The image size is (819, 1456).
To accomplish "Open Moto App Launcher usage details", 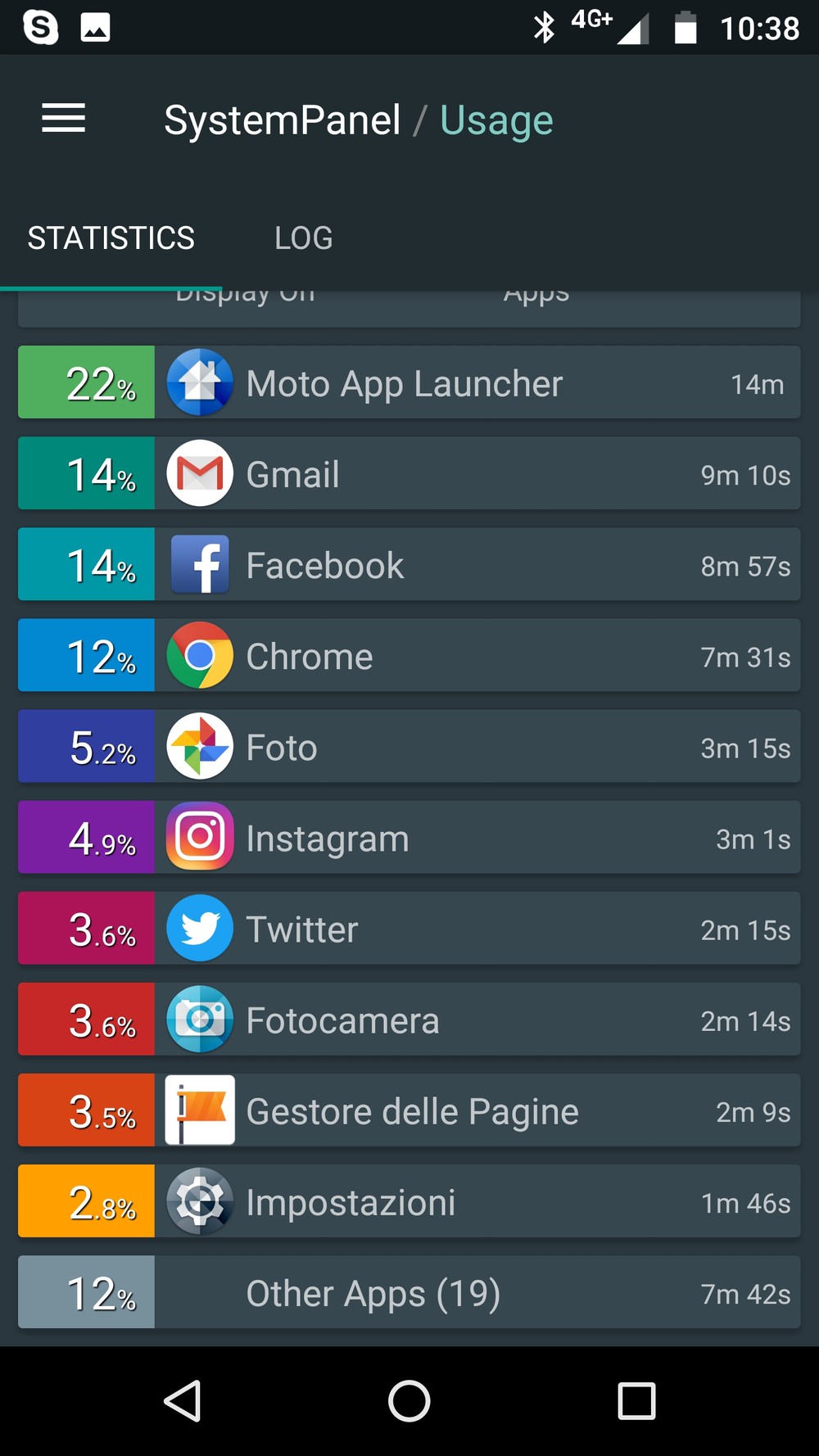I will pos(409,382).
